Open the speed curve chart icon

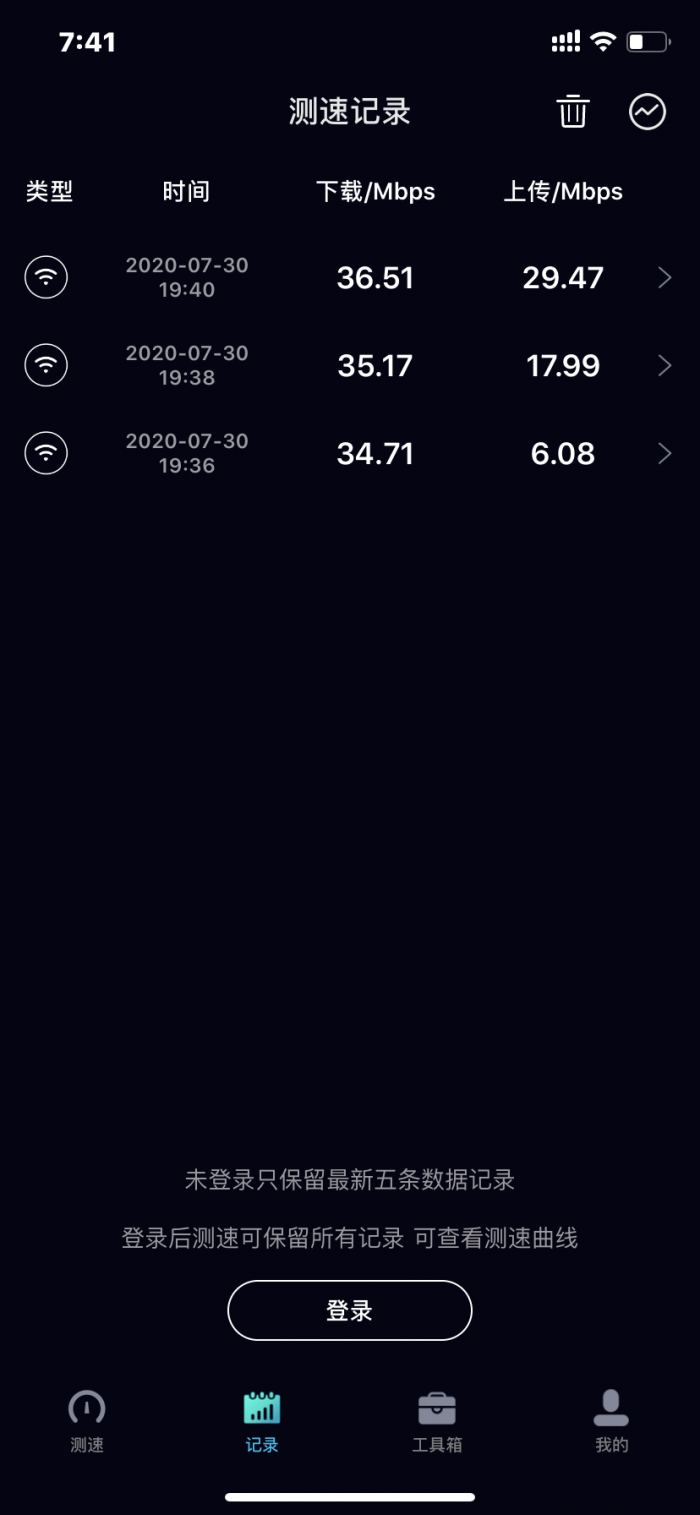click(647, 111)
